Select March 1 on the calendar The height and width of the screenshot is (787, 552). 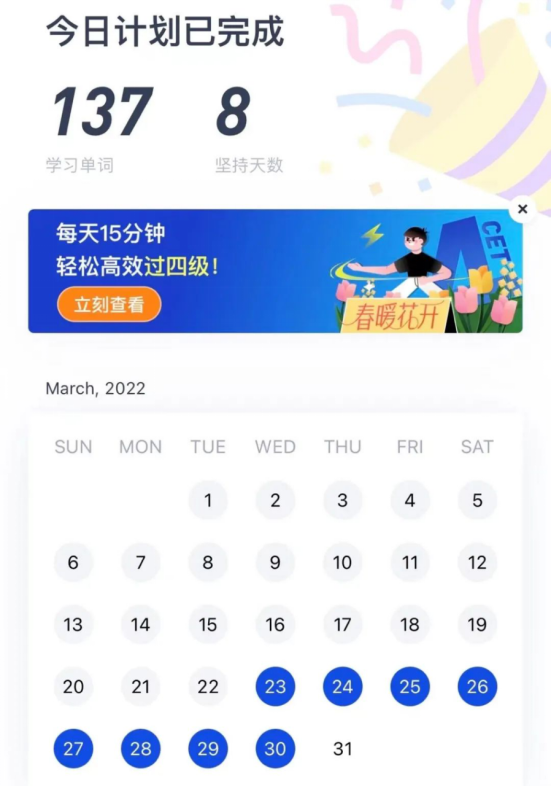(208, 500)
